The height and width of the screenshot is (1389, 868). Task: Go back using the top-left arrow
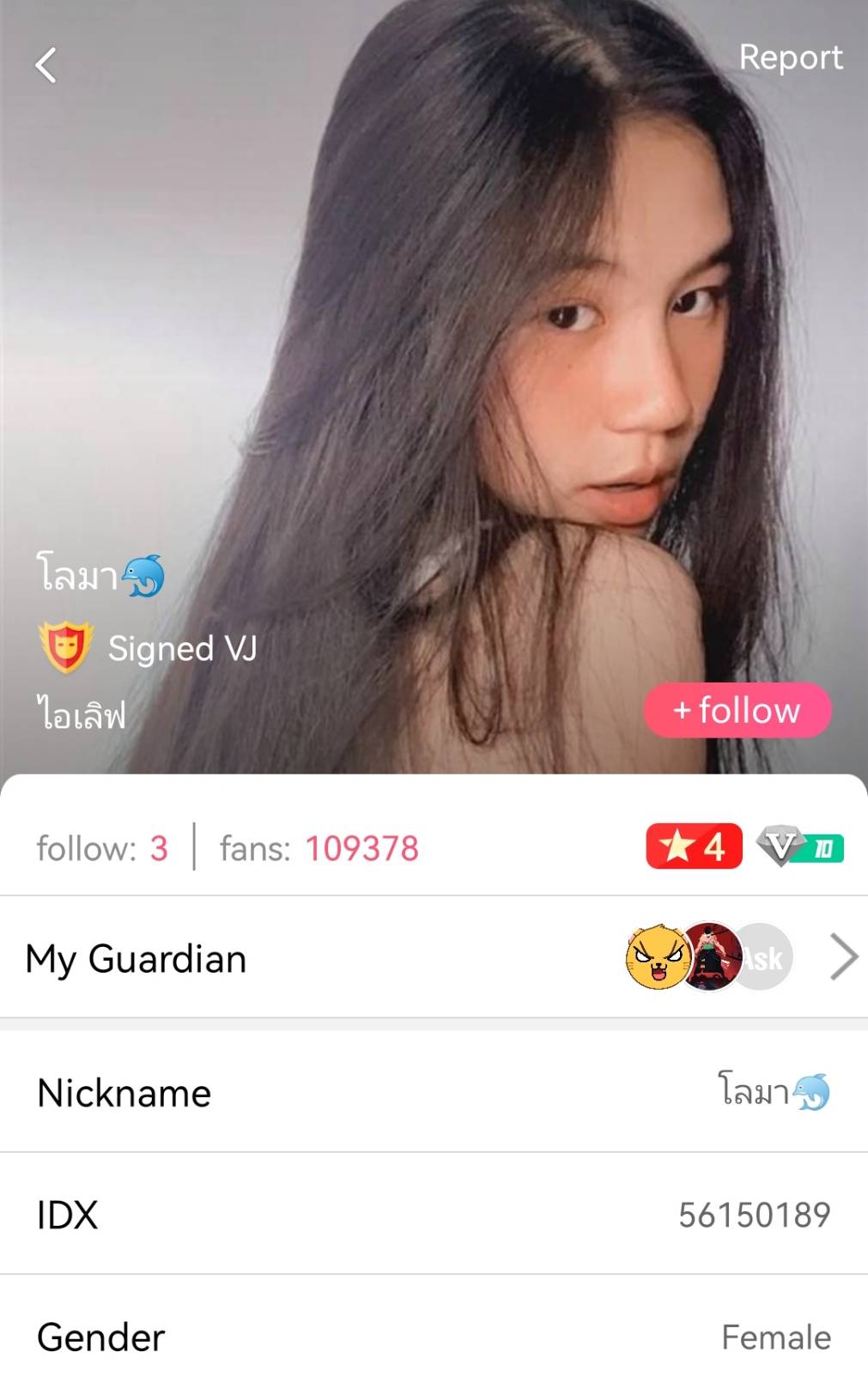pos(46,65)
